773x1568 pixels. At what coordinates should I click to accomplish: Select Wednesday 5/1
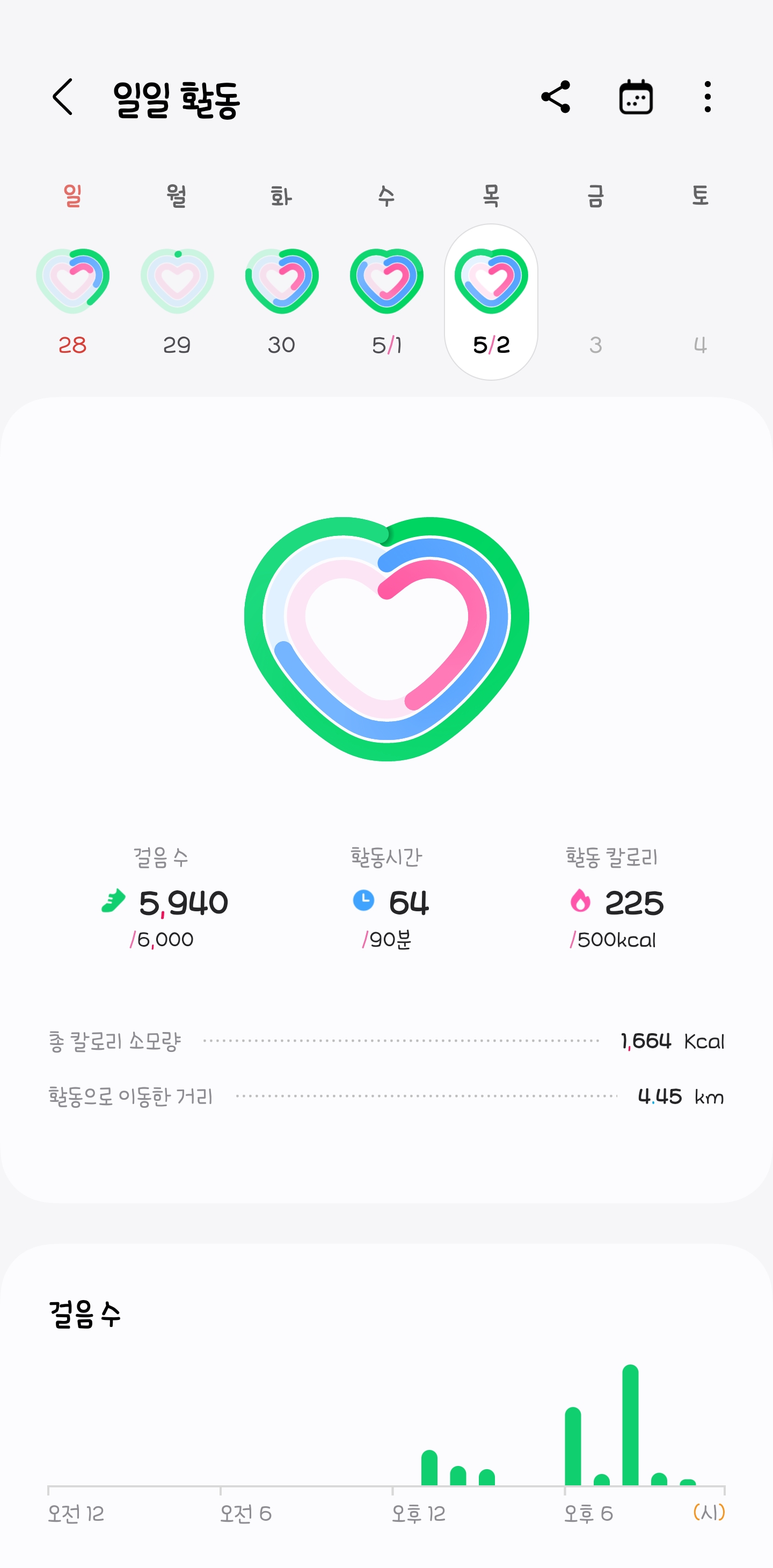click(386, 302)
